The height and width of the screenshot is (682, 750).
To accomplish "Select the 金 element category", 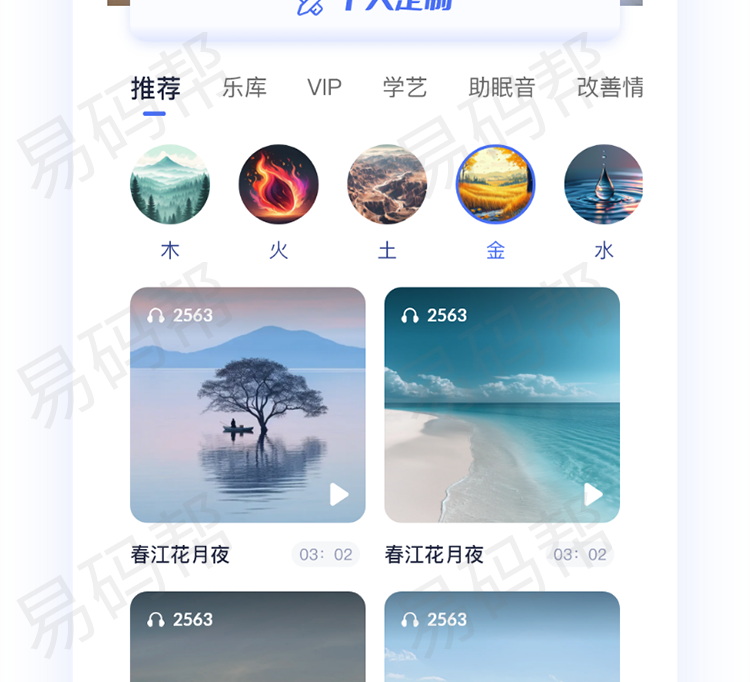I will 495,185.
